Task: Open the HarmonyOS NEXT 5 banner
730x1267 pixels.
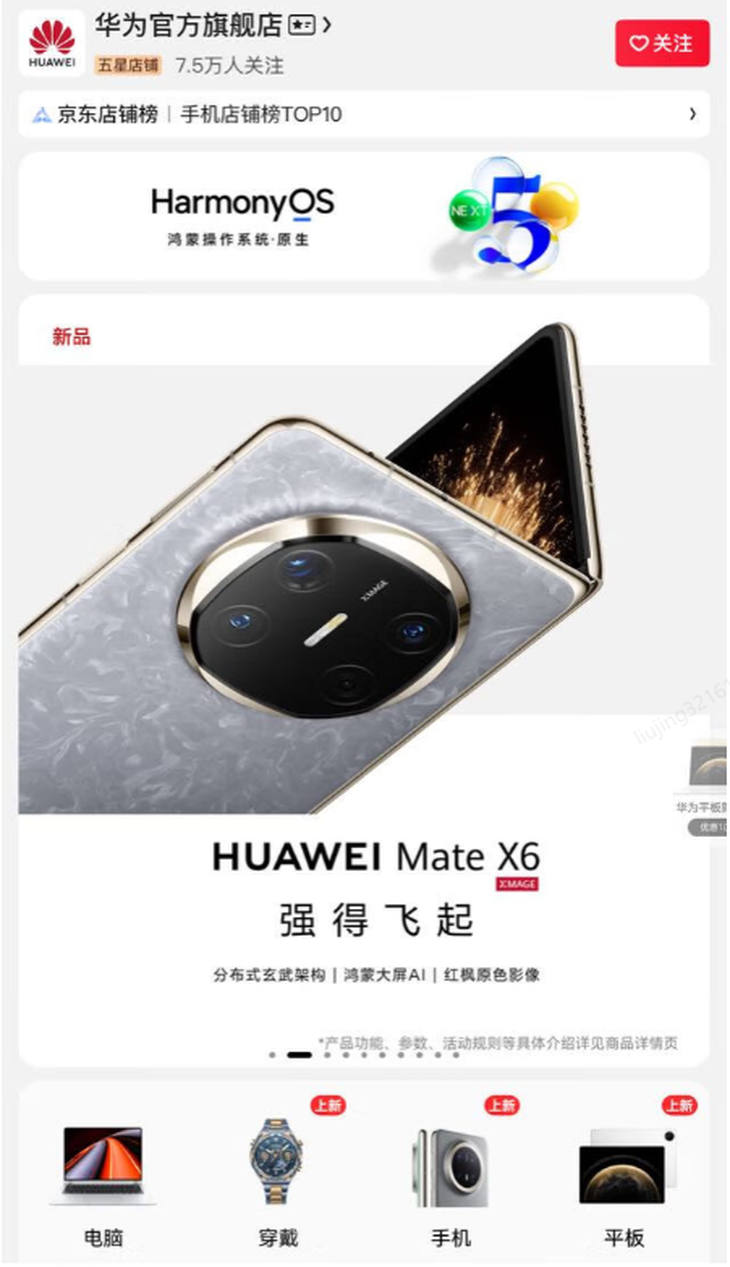Action: (x=364, y=216)
